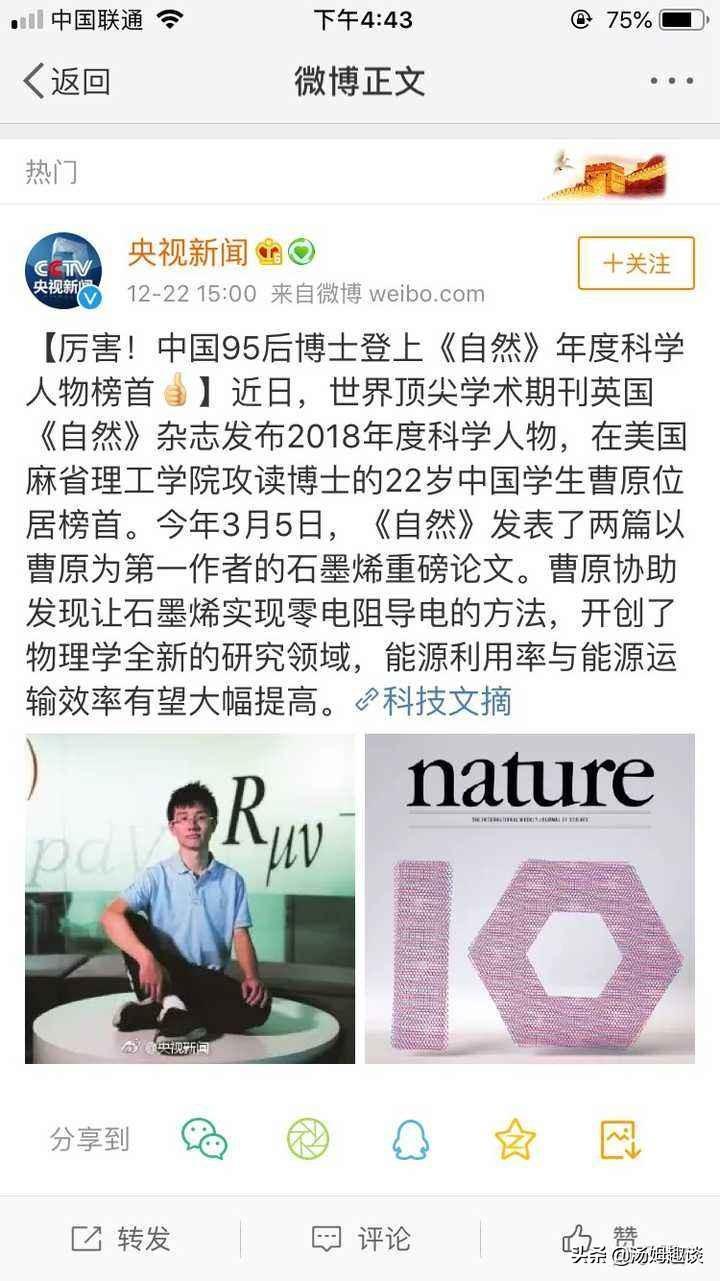The width and height of the screenshot is (720, 1281).
Task: Share the post to WeChat
Action: click(x=204, y=1139)
